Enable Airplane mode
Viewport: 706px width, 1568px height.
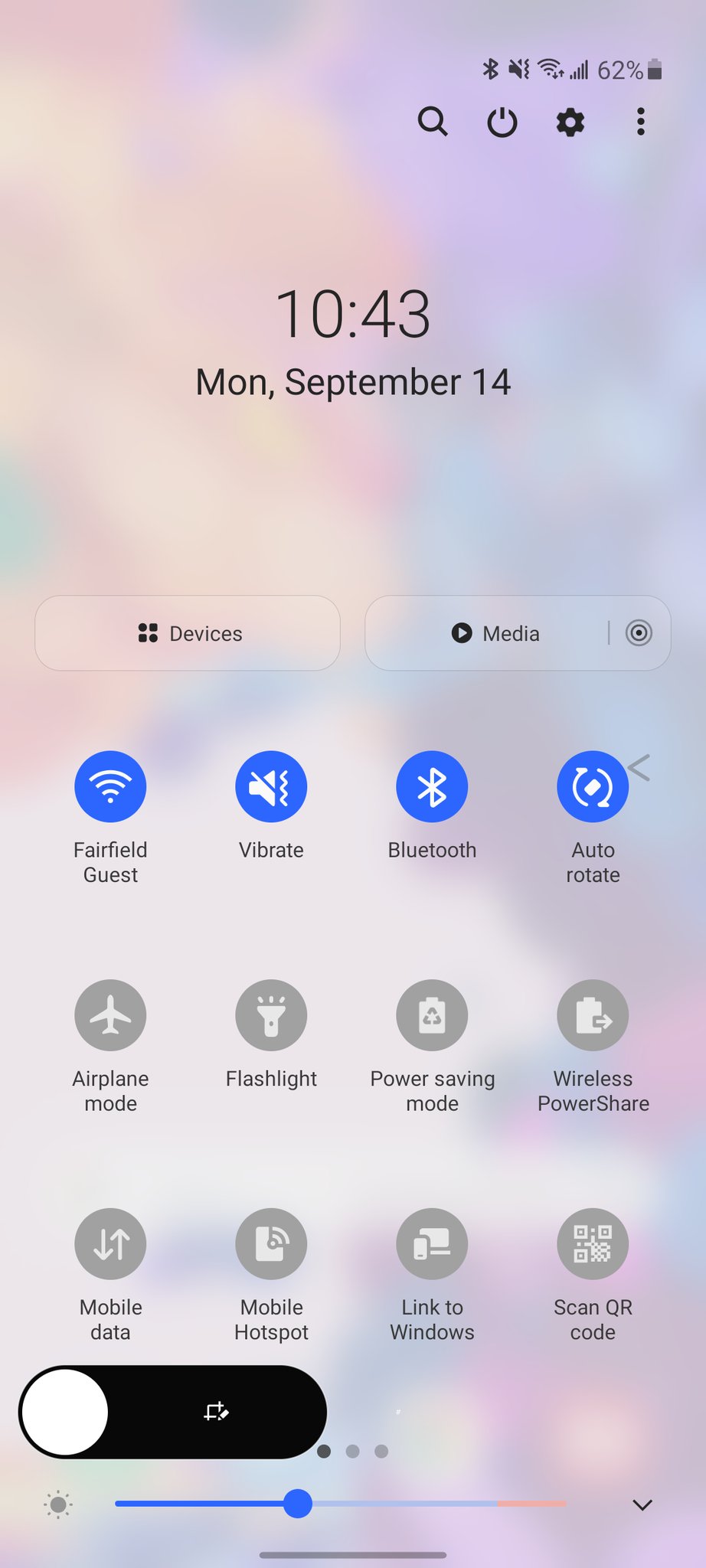(110, 1014)
